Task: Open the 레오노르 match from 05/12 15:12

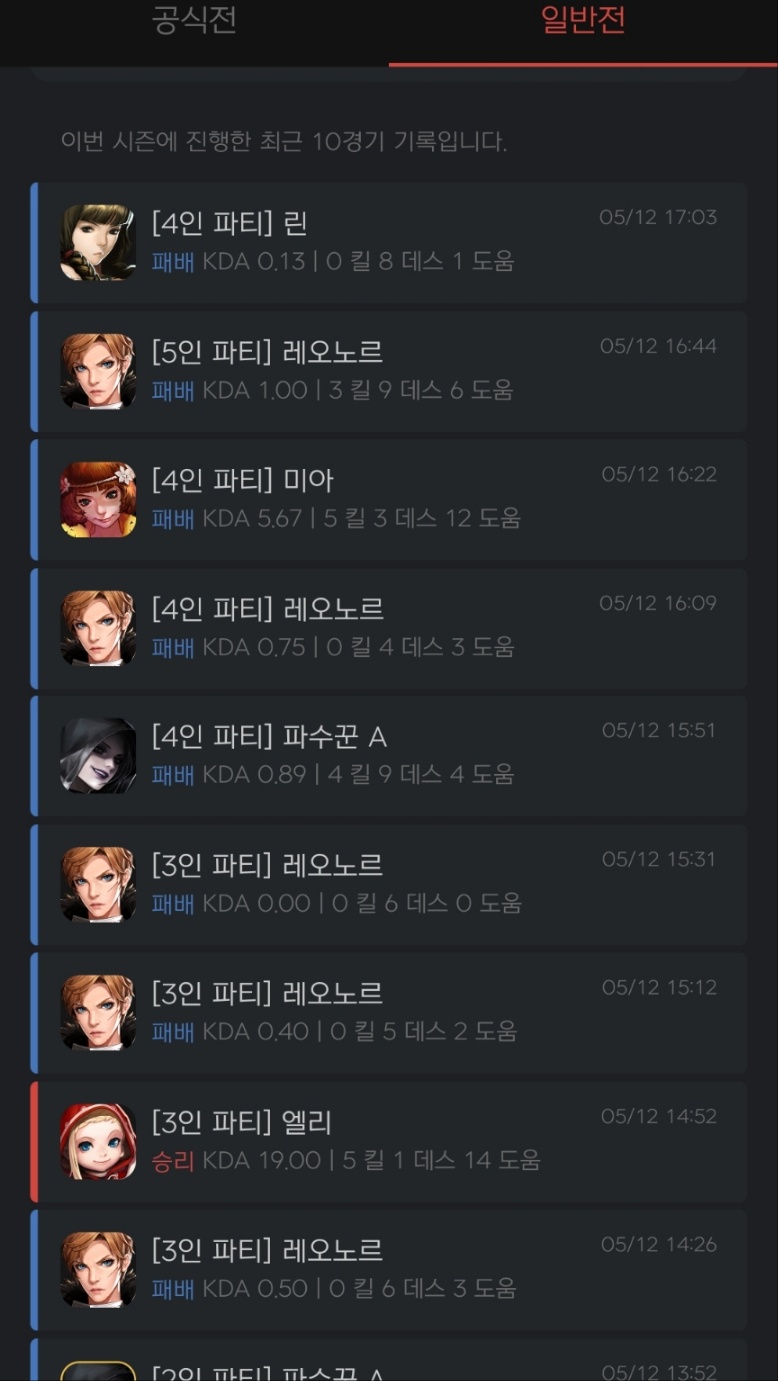Action: point(390,1013)
